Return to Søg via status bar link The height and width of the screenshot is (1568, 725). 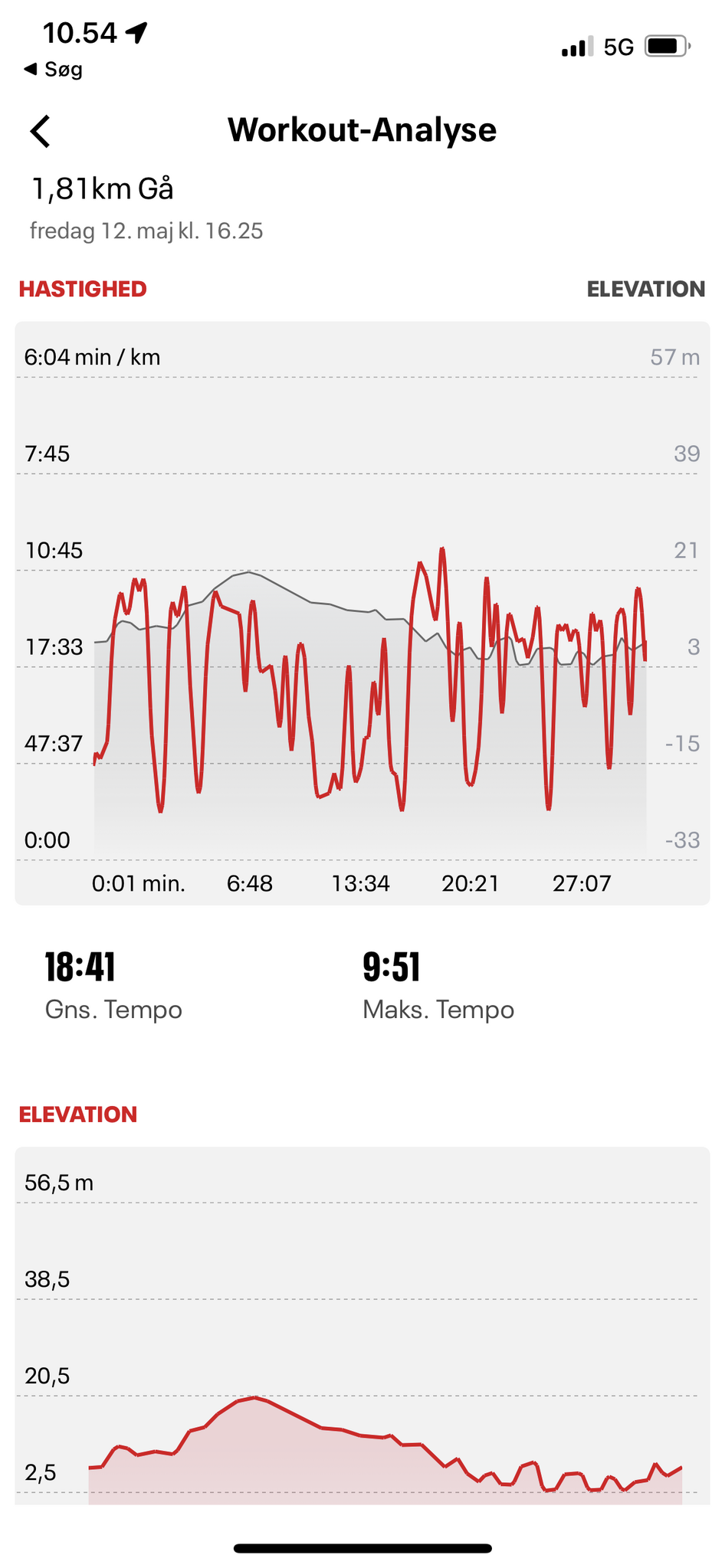click(x=54, y=70)
